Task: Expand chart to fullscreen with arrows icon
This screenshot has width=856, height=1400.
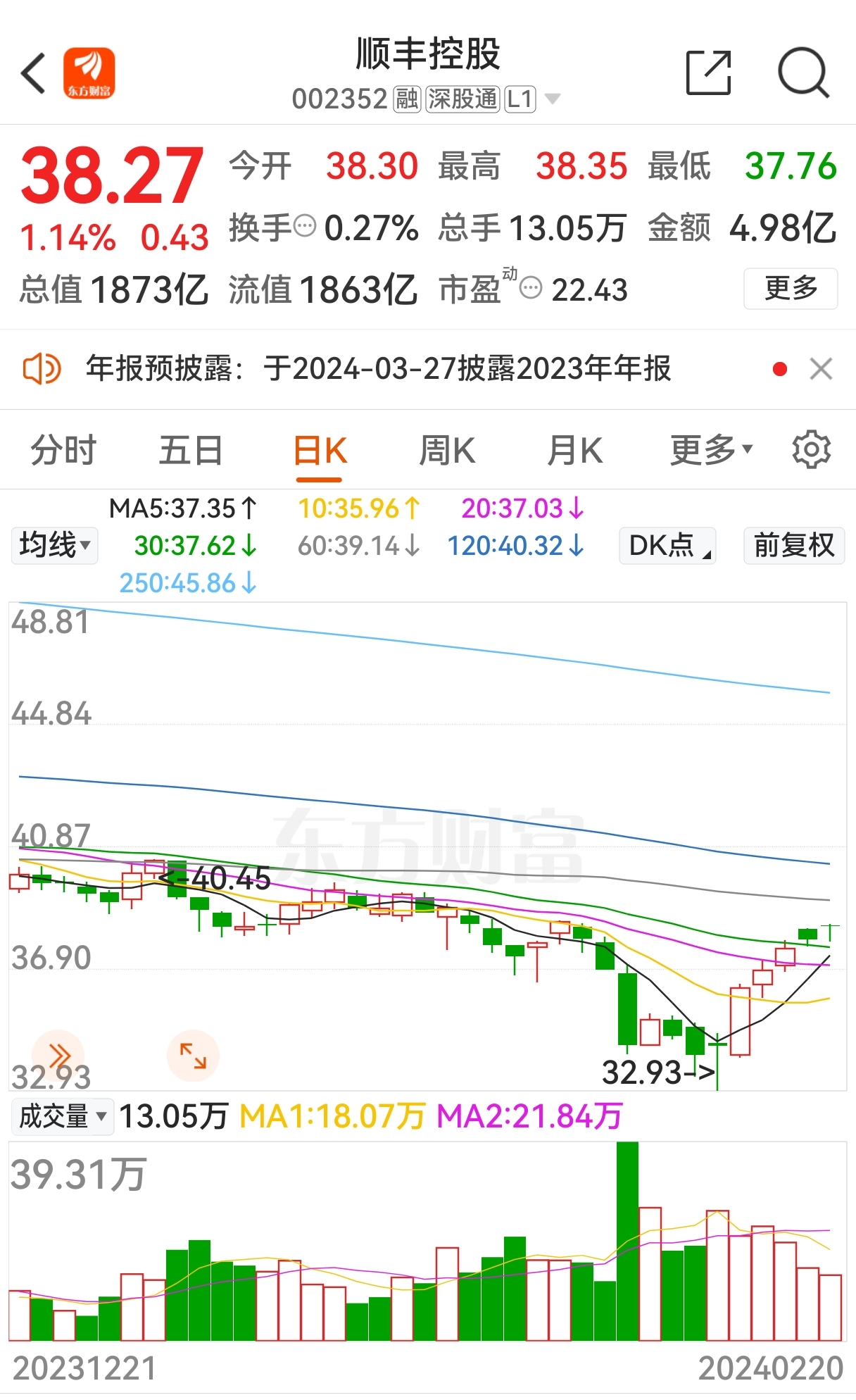Action: point(193,1055)
